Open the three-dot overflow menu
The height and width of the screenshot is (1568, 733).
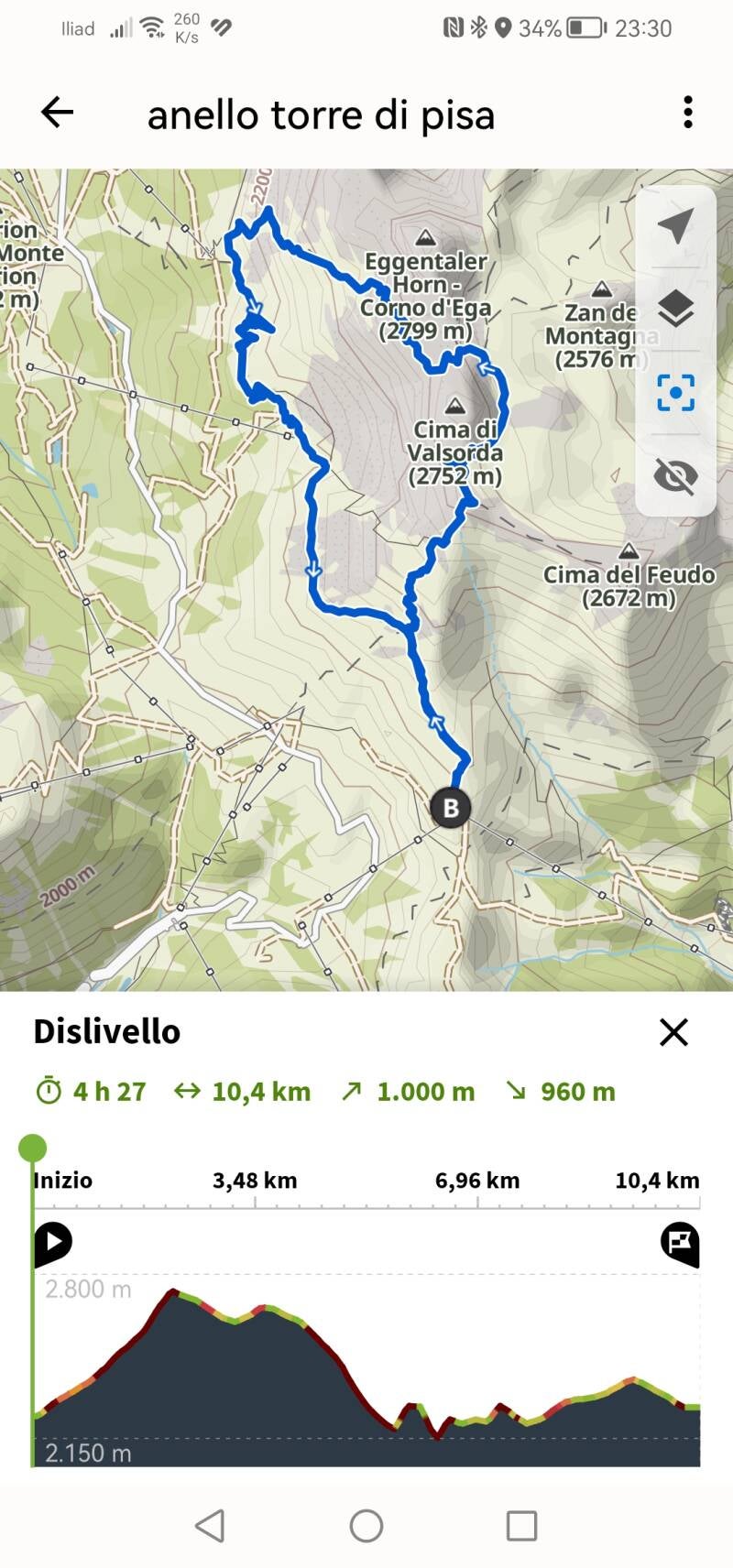[687, 113]
